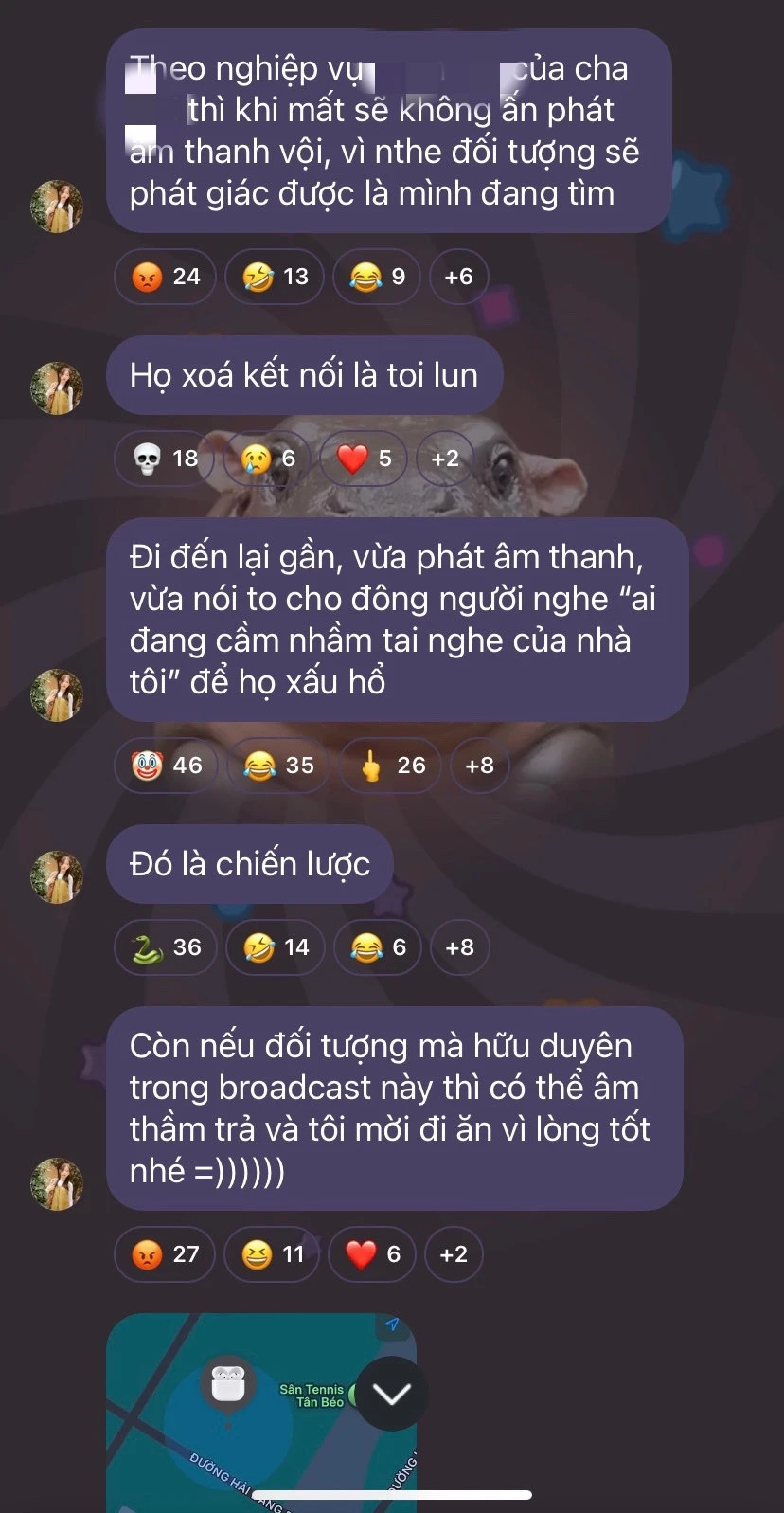Tap the middle-finger reaction chip showing 26
Image resolution: width=784 pixels, height=1513 pixels.
coord(391,766)
